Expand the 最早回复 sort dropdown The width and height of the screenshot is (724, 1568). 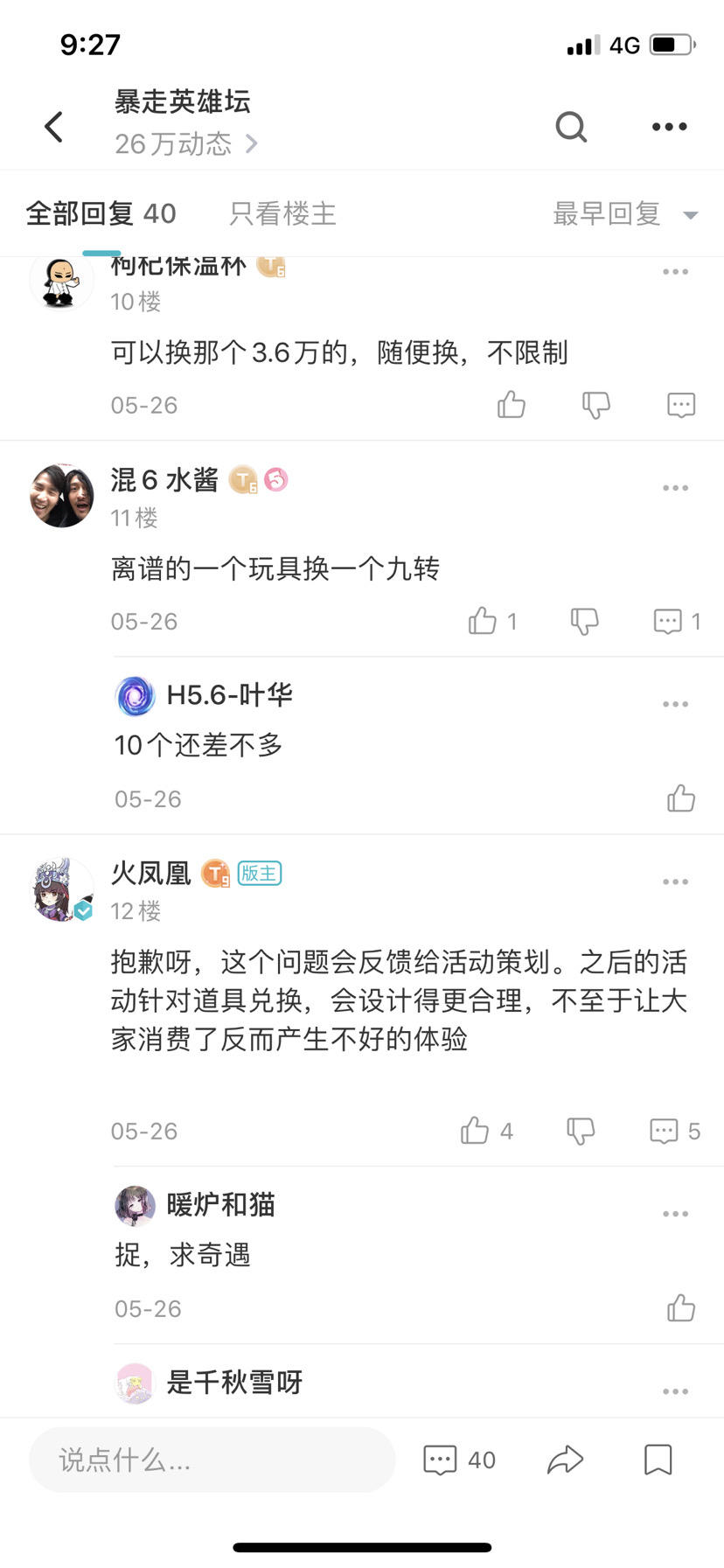[x=625, y=213]
